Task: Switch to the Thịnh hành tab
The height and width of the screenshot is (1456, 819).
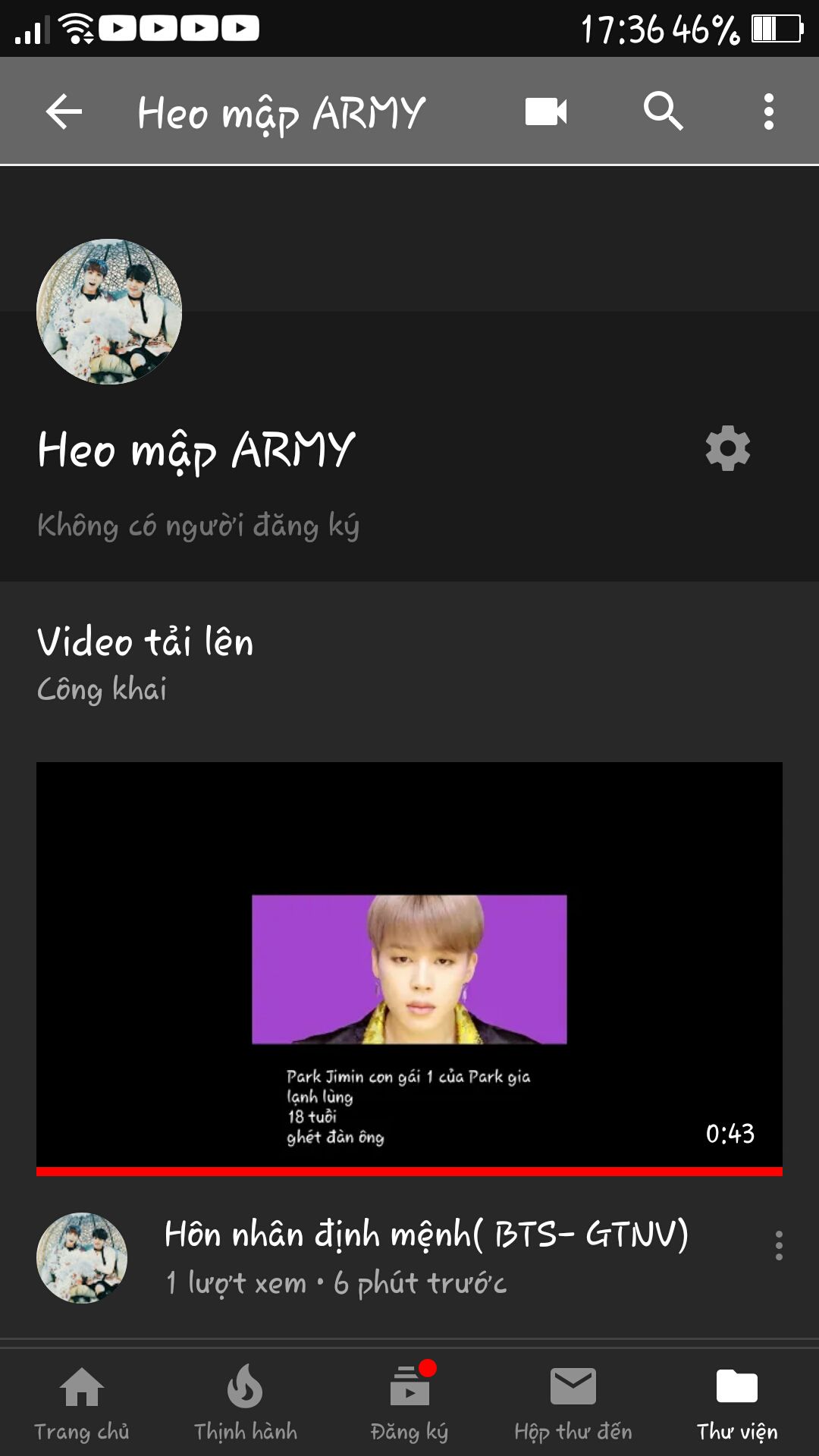Action: 245,1403
